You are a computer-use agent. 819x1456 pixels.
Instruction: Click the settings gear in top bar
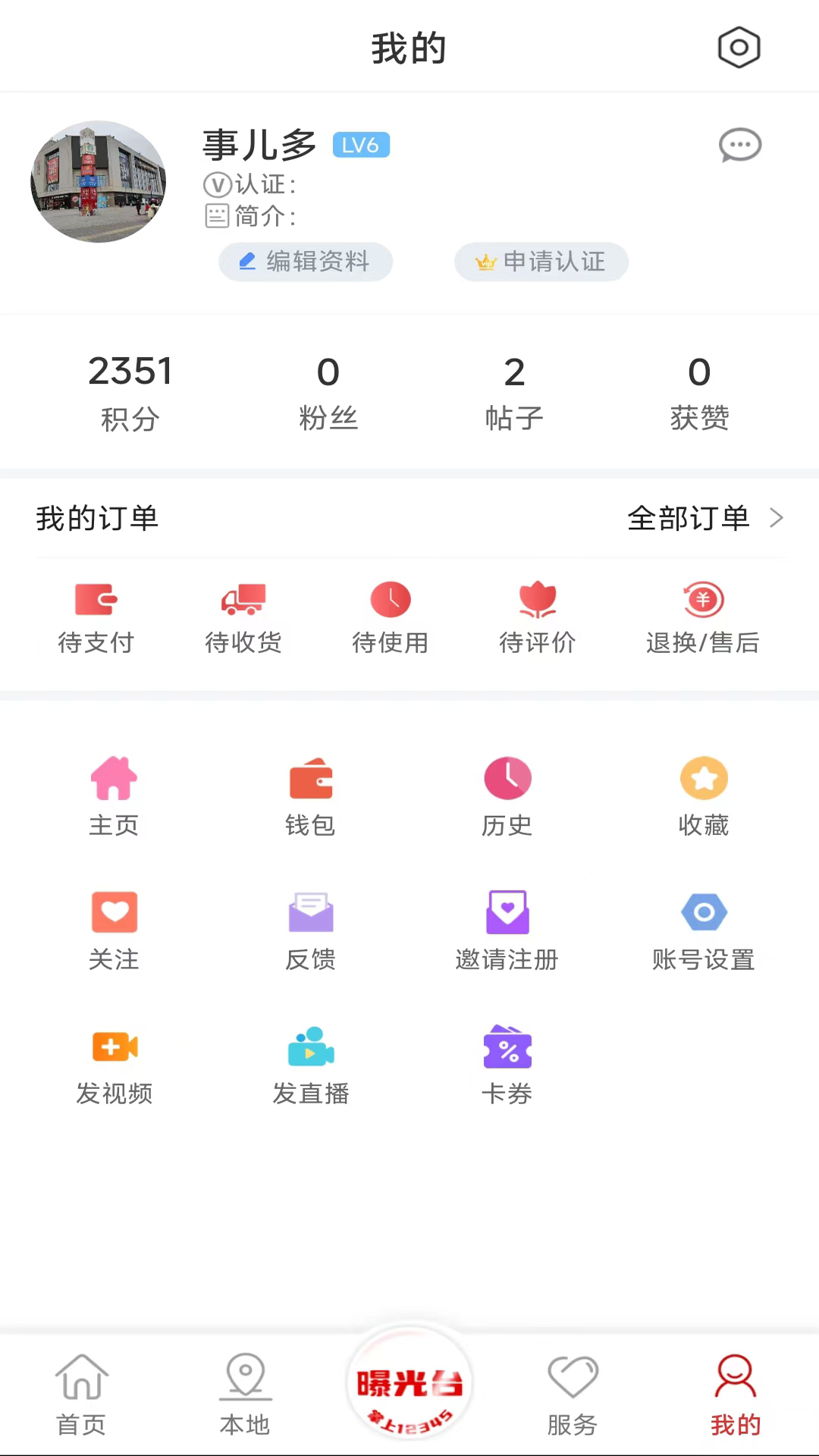[x=738, y=47]
